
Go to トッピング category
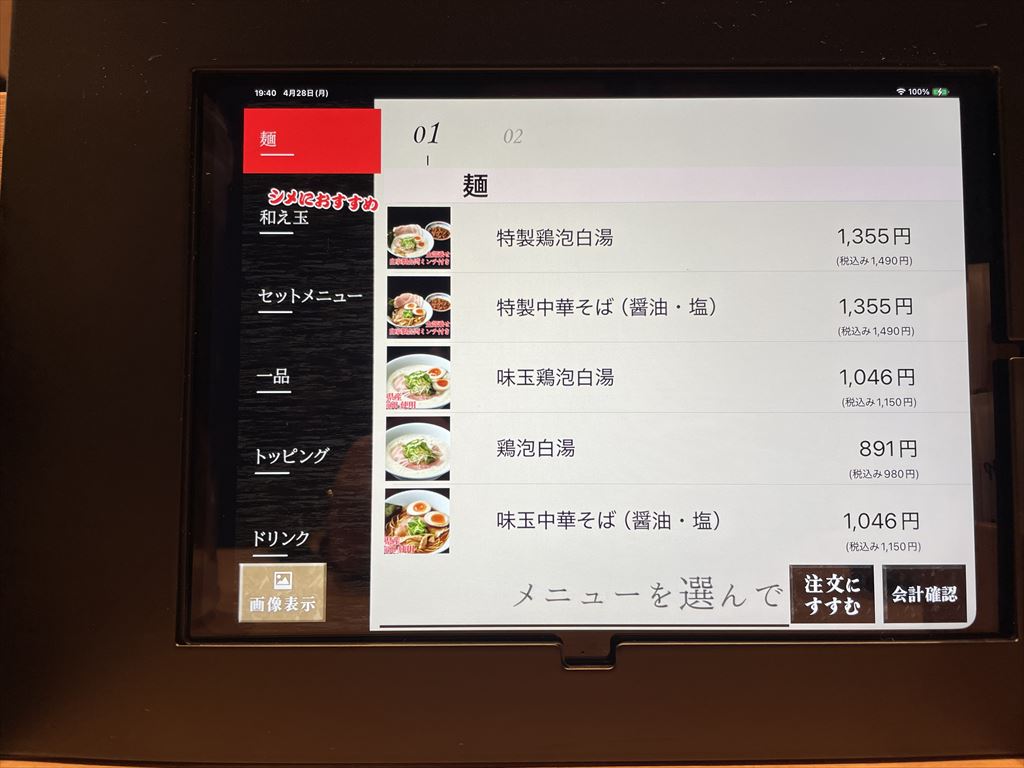point(291,456)
